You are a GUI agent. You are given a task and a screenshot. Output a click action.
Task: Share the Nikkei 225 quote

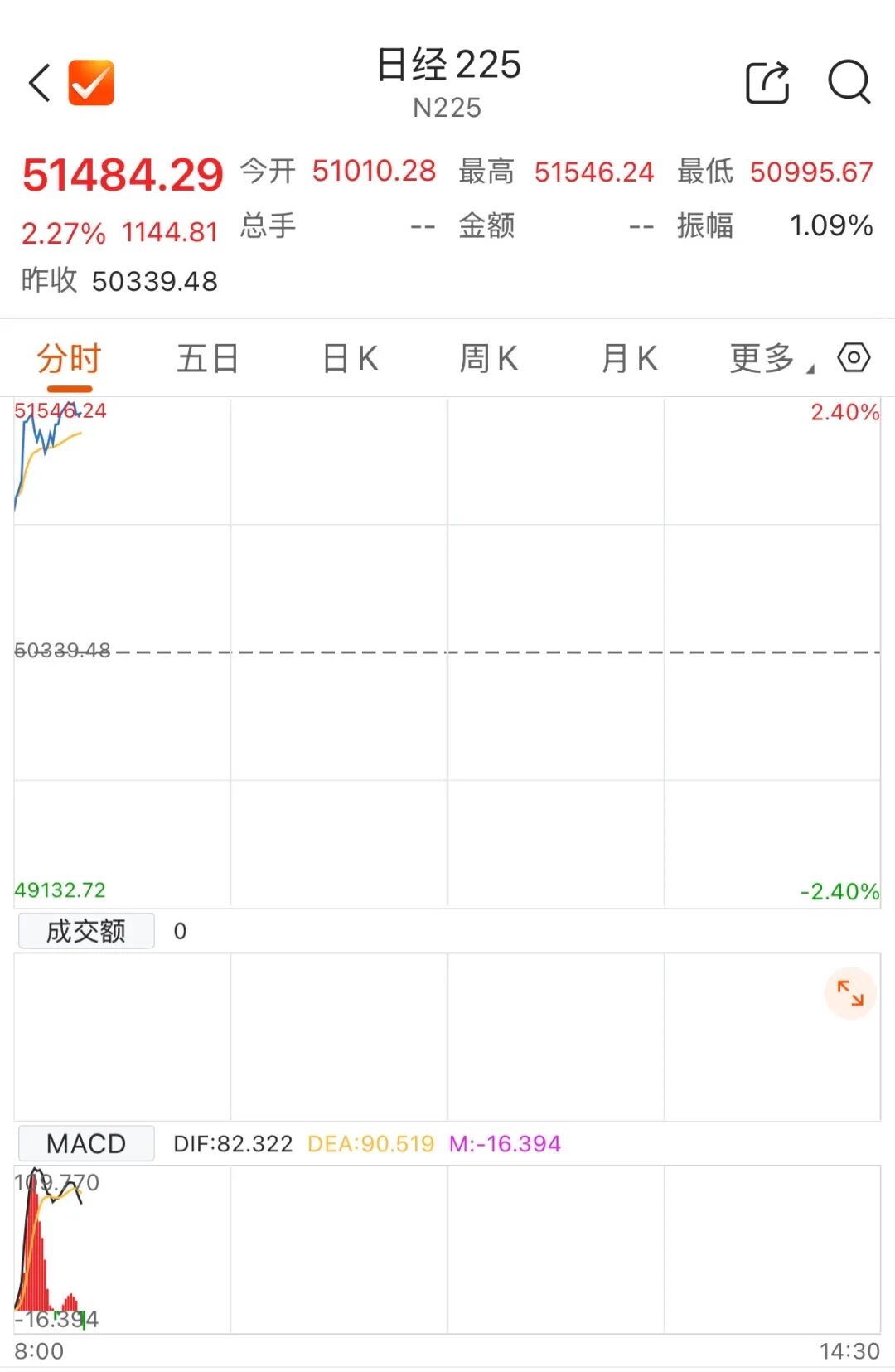point(767,82)
